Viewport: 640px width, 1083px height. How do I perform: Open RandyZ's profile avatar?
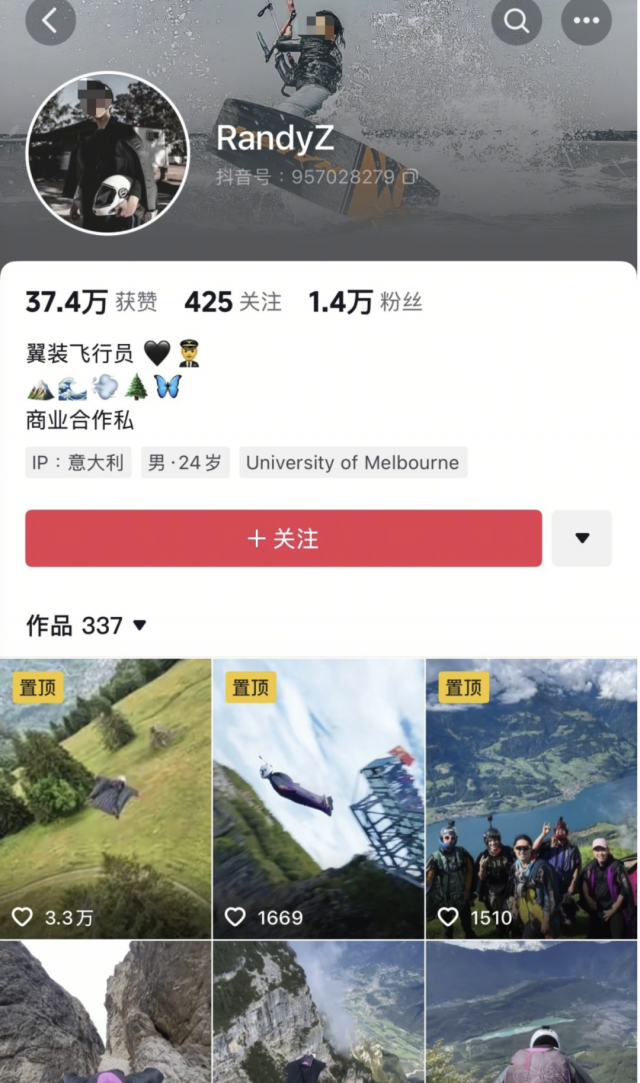click(x=107, y=153)
